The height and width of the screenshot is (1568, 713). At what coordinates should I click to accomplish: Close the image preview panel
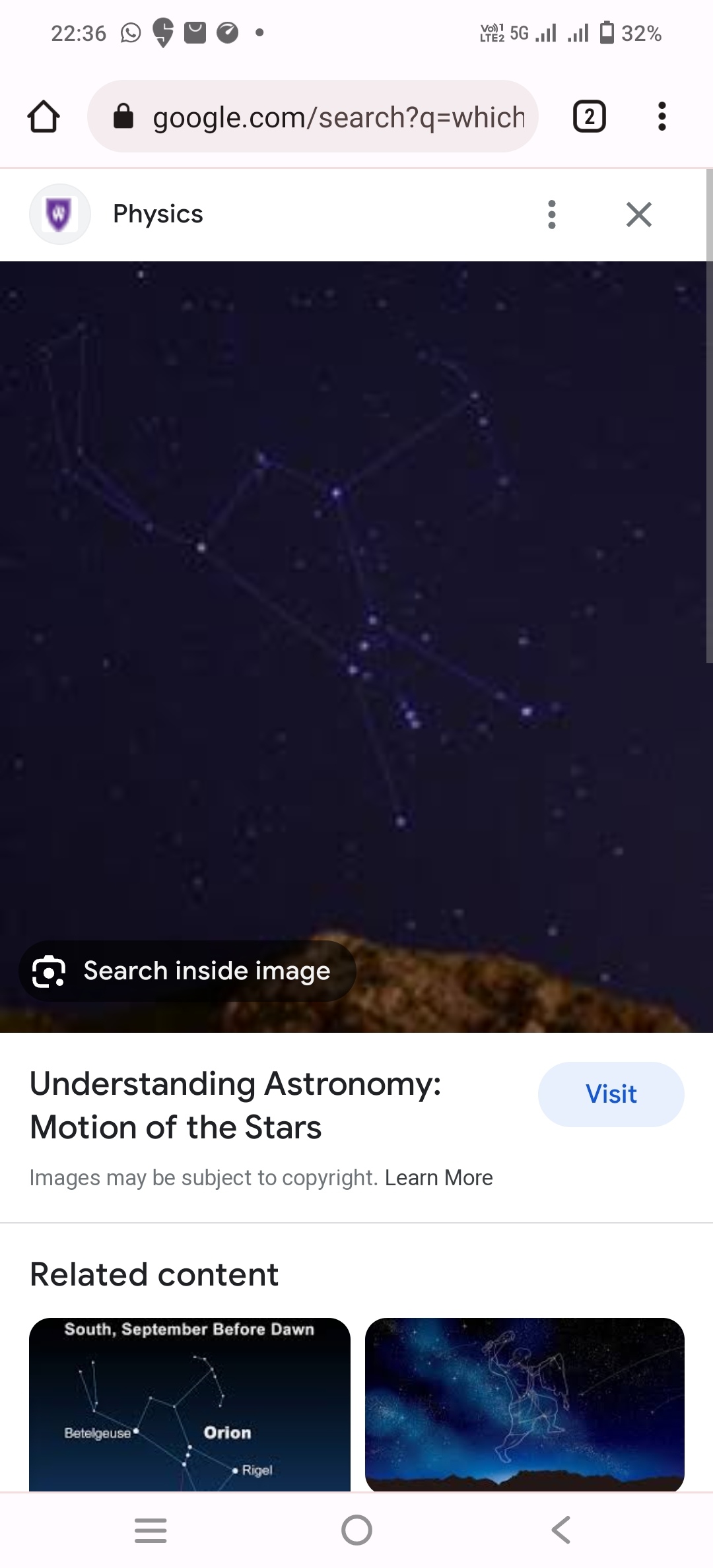coord(638,214)
